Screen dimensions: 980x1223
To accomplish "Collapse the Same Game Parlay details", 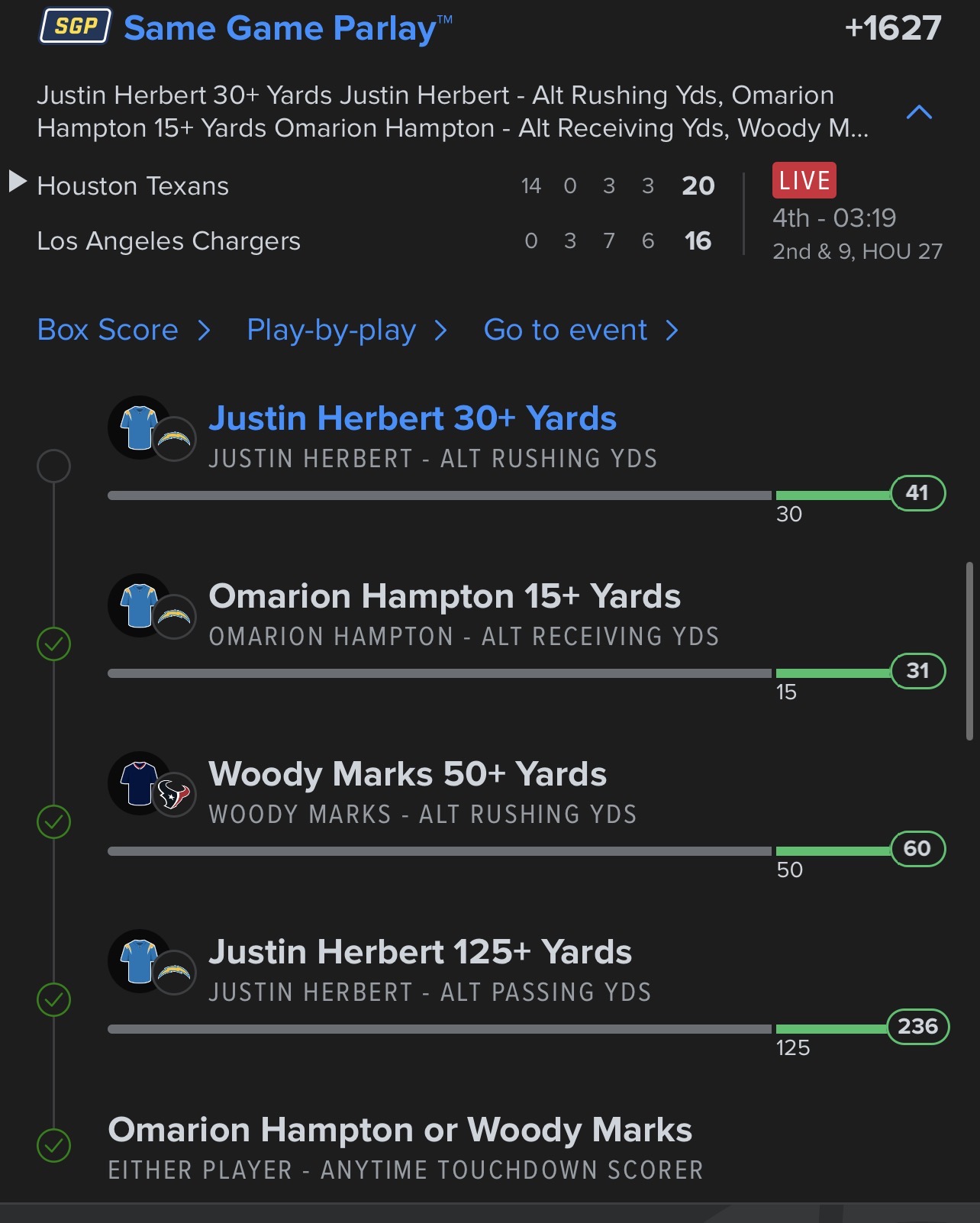I will (919, 112).
